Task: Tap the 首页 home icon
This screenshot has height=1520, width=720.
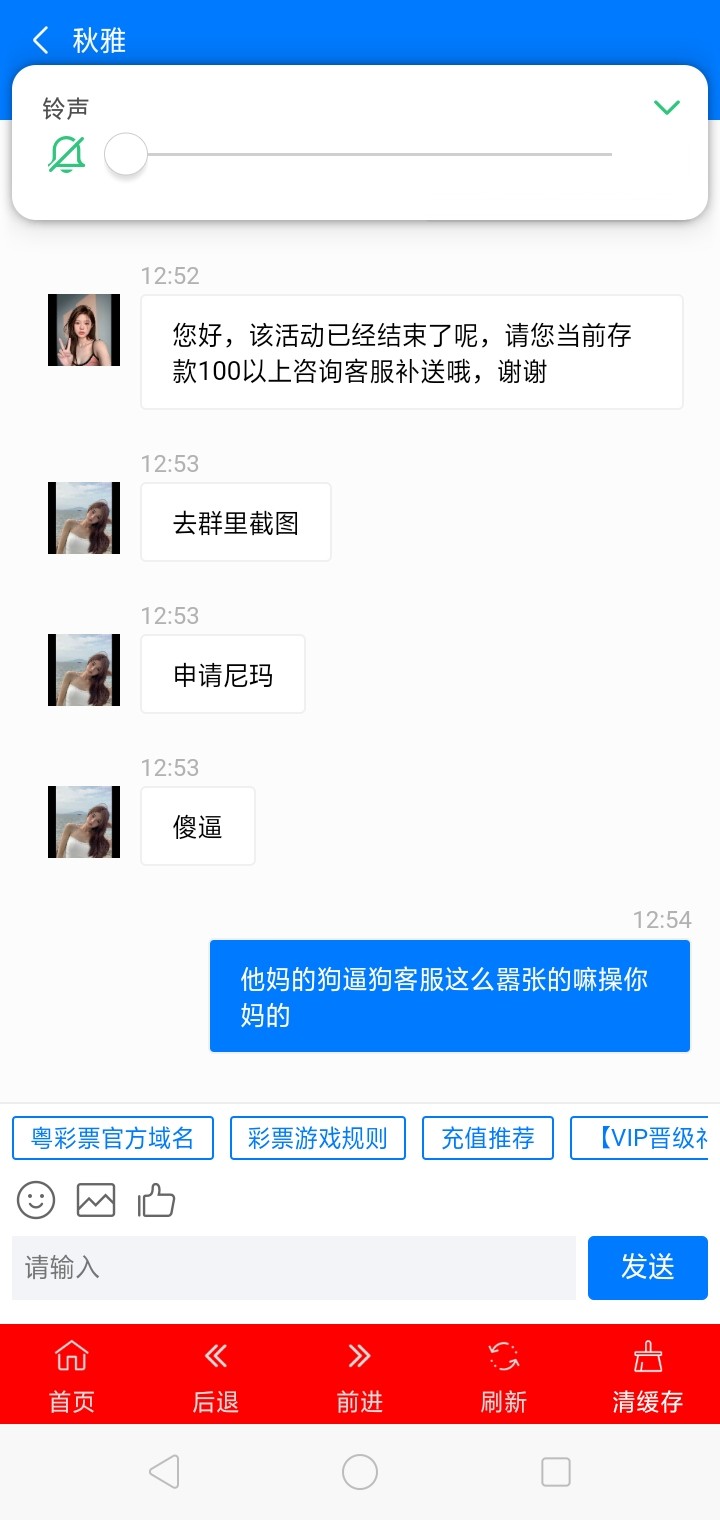Action: tap(70, 1357)
